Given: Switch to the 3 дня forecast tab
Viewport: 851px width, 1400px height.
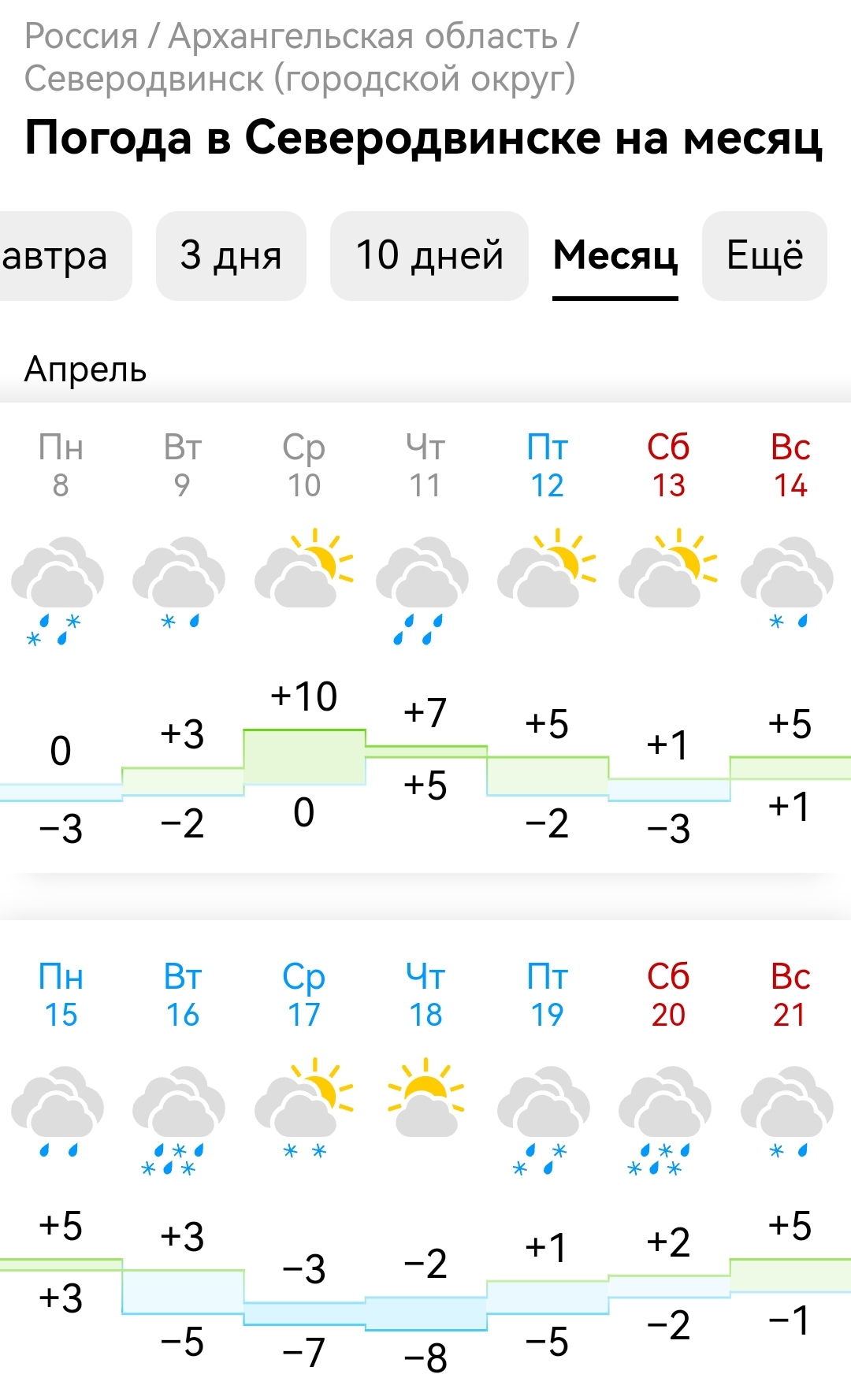Looking at the screenshot, I should pos(231,256).
